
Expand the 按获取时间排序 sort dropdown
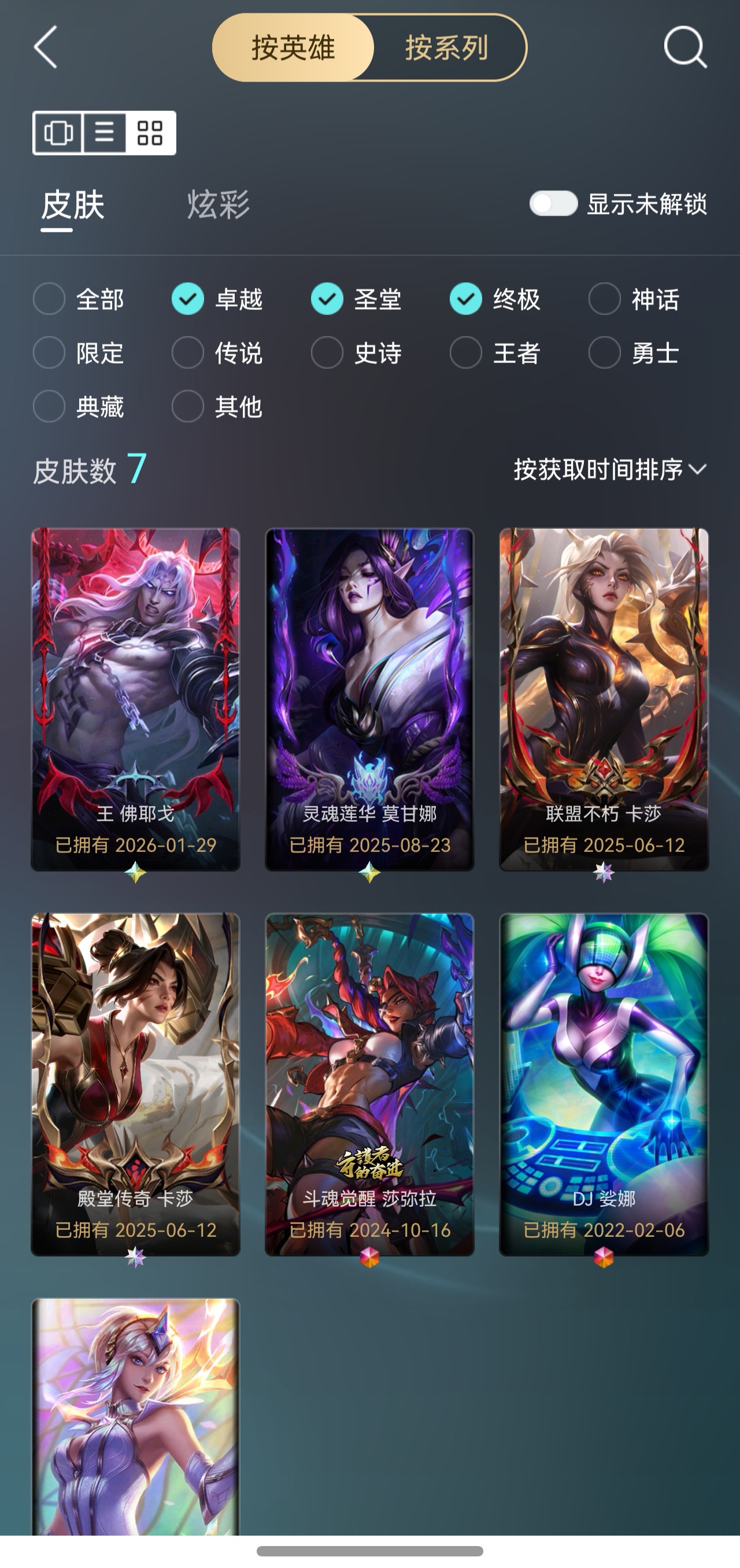click(610, 469)
